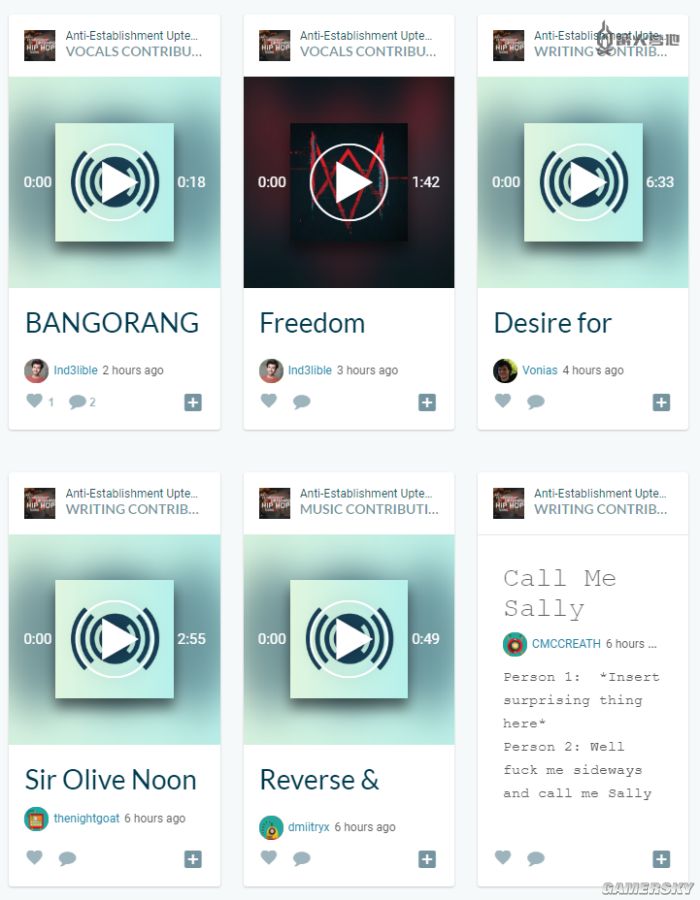Play the Freedom audio track
Image resolution: width=700 pixels, height=900 pixels.
349,182
